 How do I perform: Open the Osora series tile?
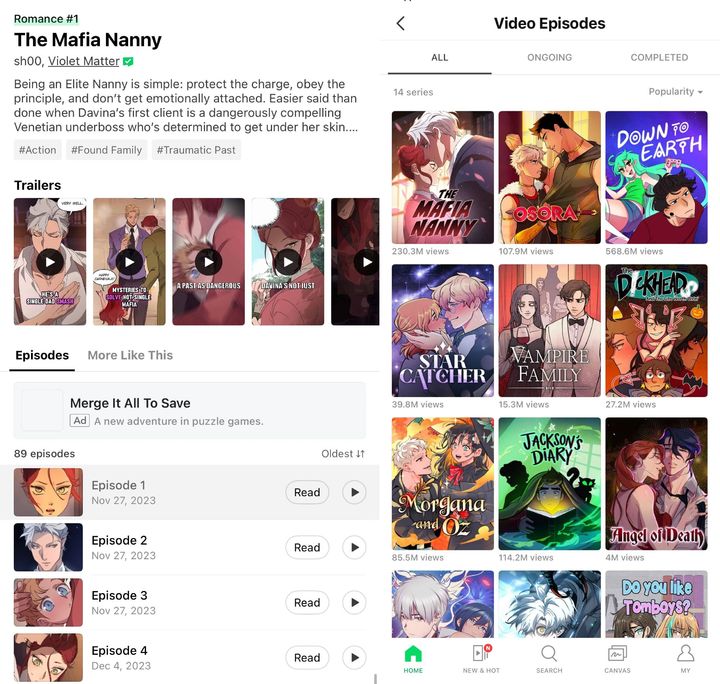point(549,177)
